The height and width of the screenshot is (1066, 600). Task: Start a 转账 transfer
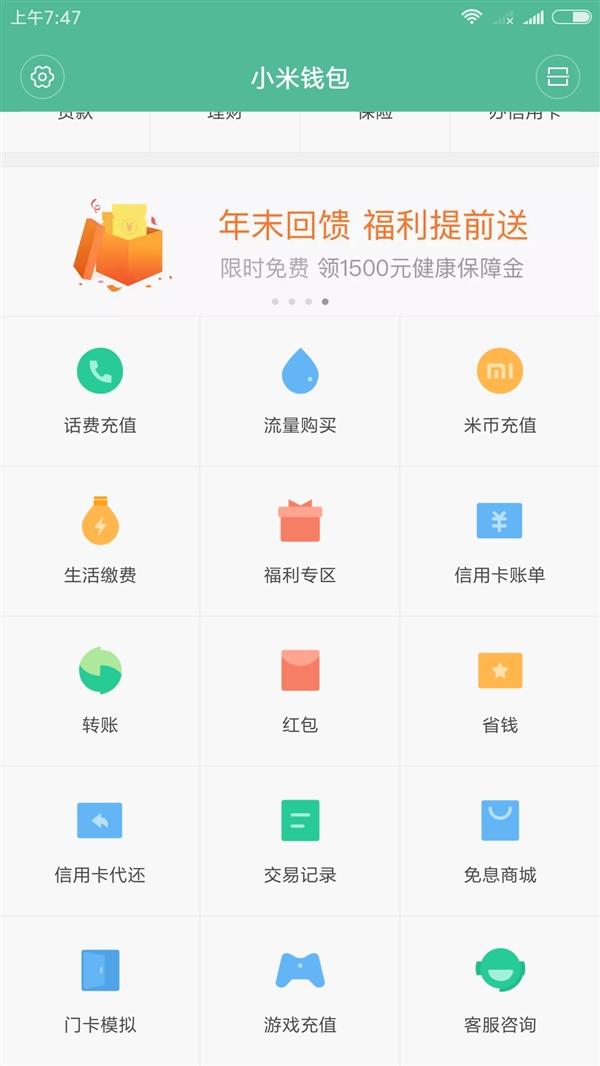[100, 691]
